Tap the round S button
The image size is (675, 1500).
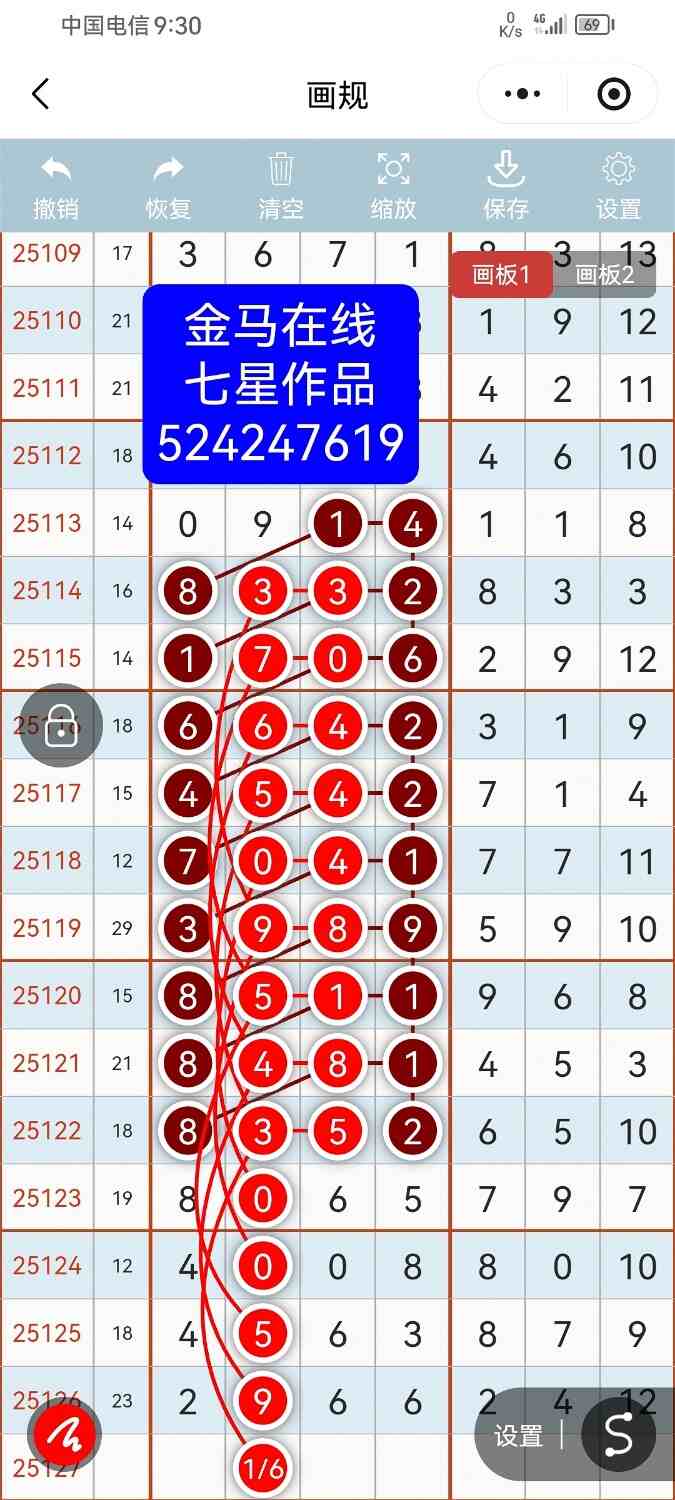(x=619, y=1436)
